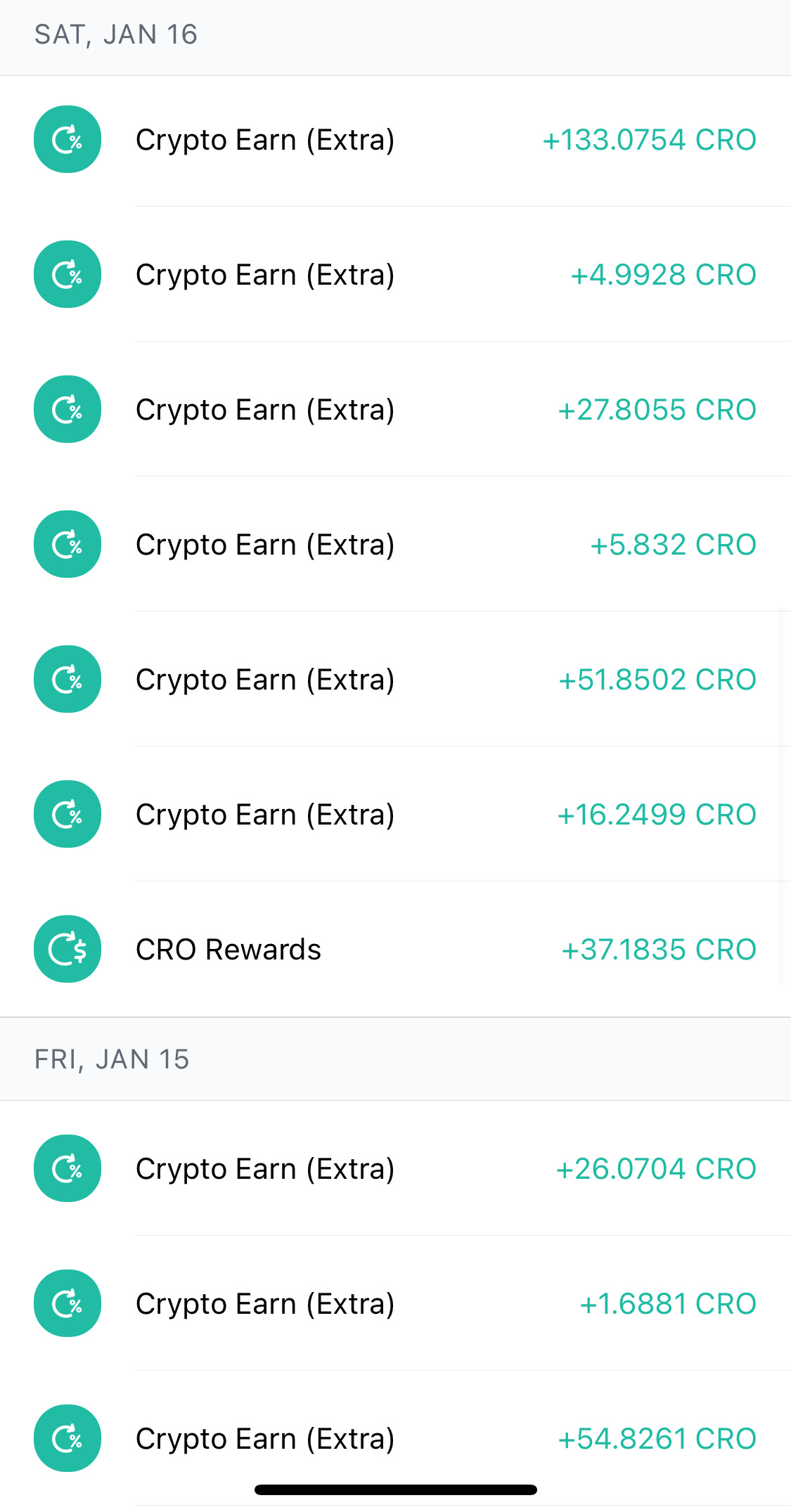View details of +16.2499 CRO Crypto Earn
The image size is (791, 1512).
pyautogui.click(x=395, y=815)
